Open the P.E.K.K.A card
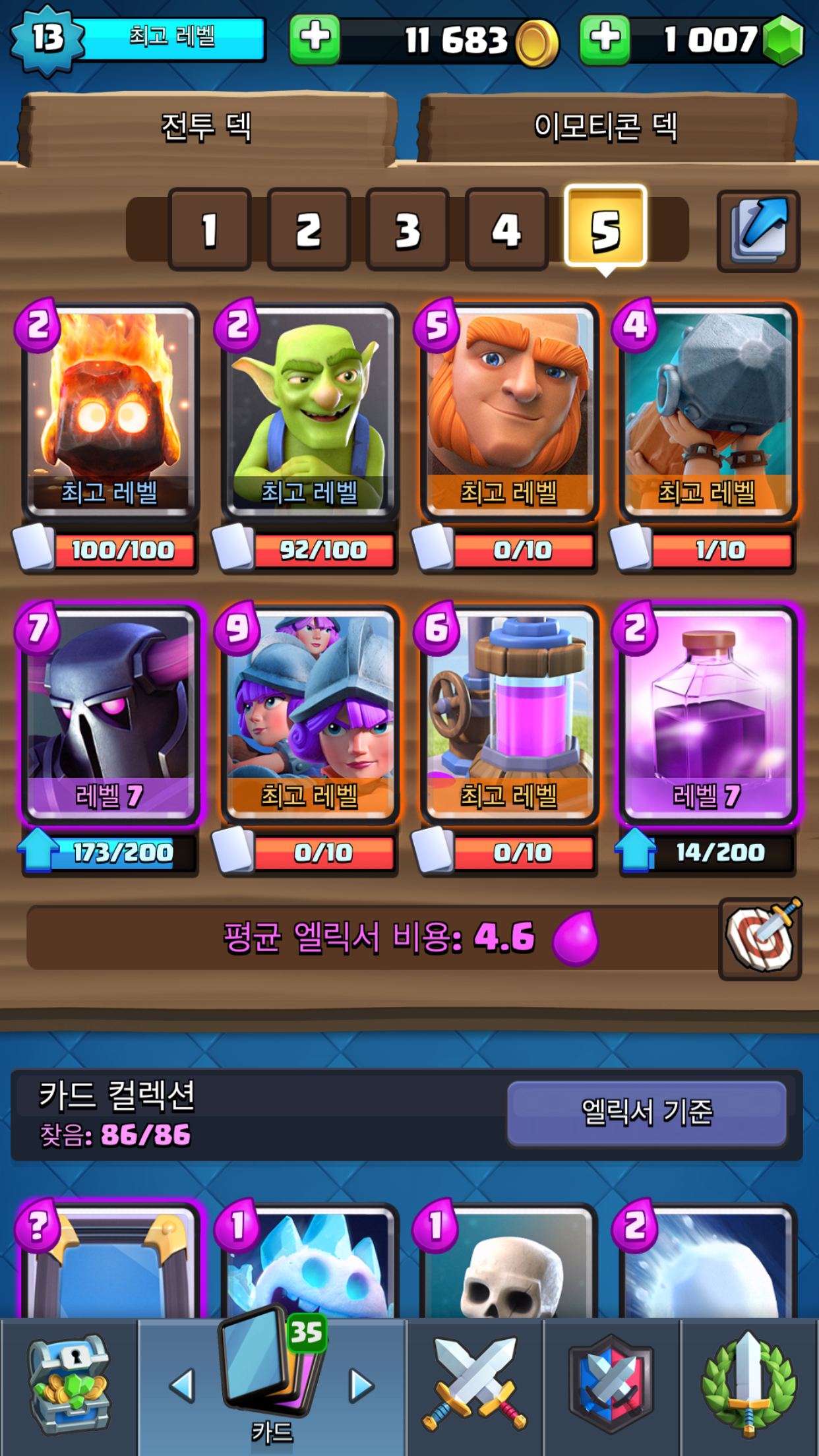The width and height of the screenshot is (819, 1456). coord(110,715)
